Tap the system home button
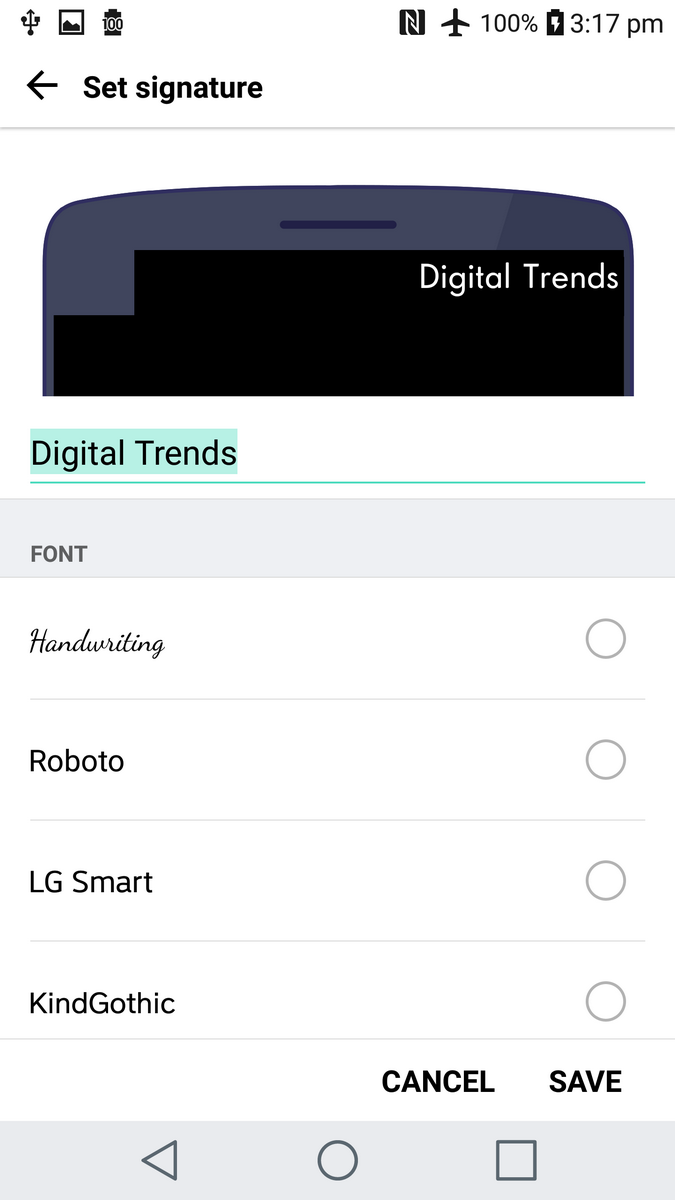Image resolution: width=675 pixels, height=1200 pixels. click(x=337, y=1160)
